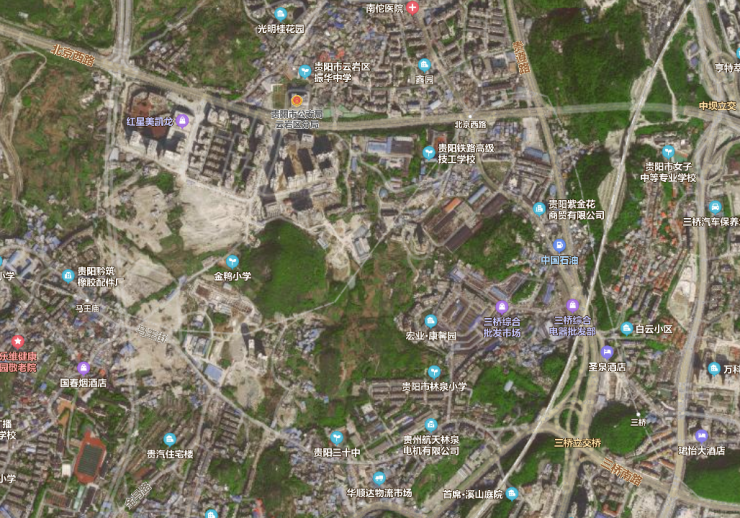Open the 红星美凯龙 shopping marker
740x518 pixels.
coord(182,121)
